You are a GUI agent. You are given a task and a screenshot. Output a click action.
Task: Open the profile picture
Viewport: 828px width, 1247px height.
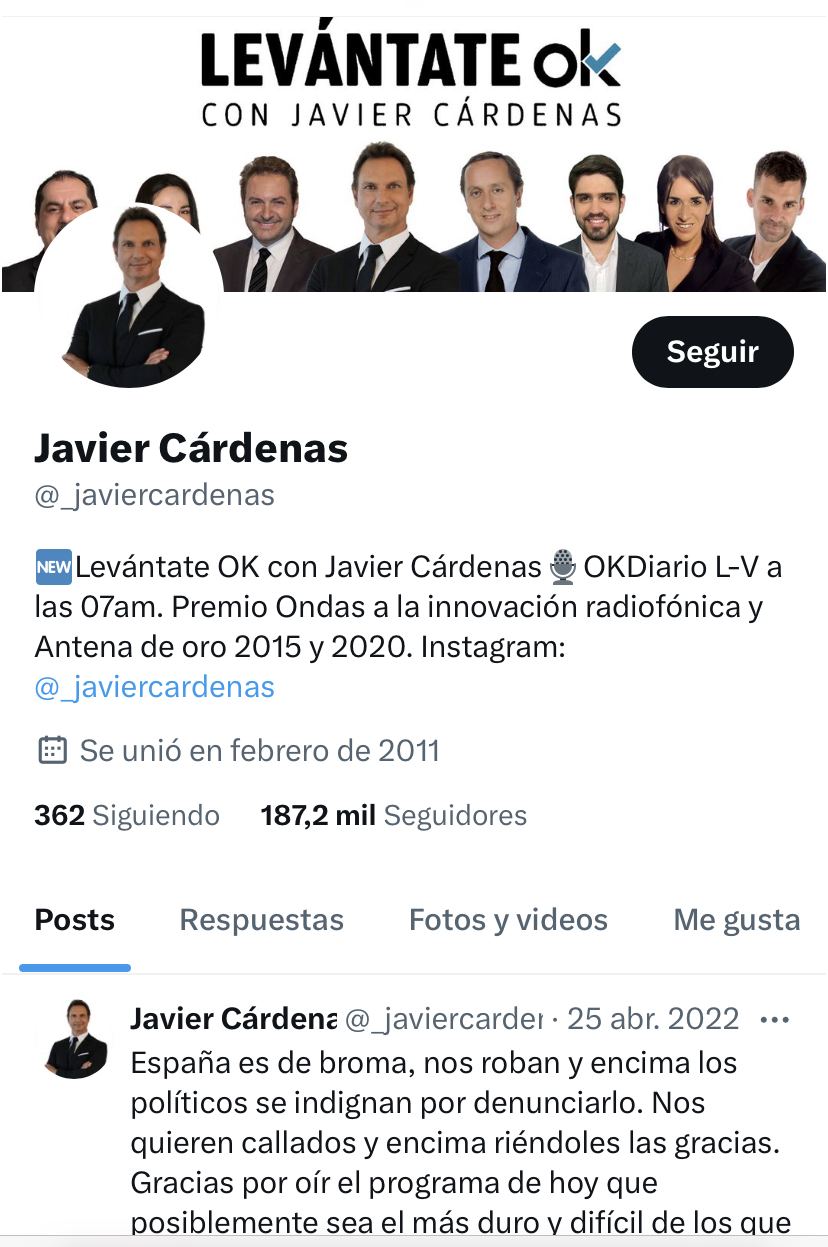[128, 298]
